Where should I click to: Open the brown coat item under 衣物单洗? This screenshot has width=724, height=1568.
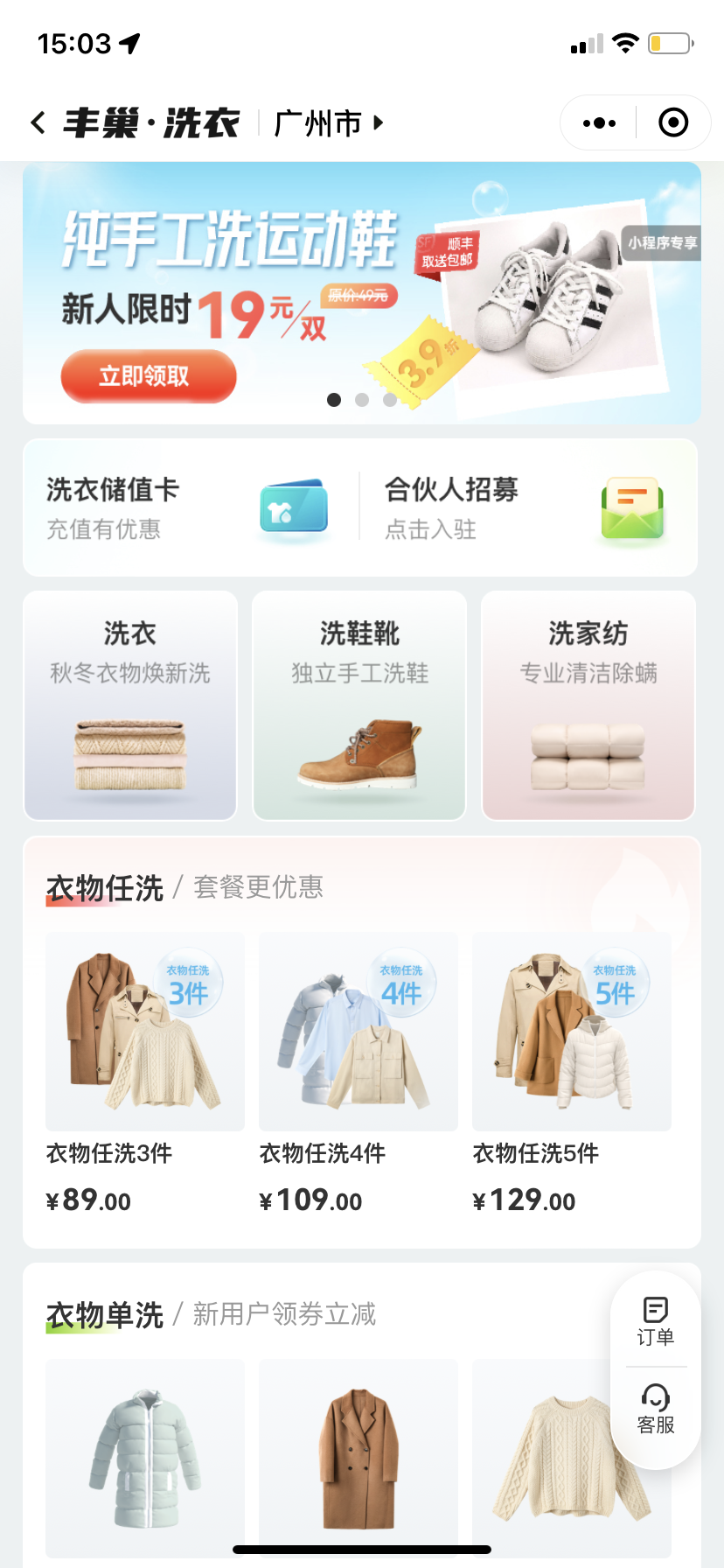click(x=359, y=1457)
